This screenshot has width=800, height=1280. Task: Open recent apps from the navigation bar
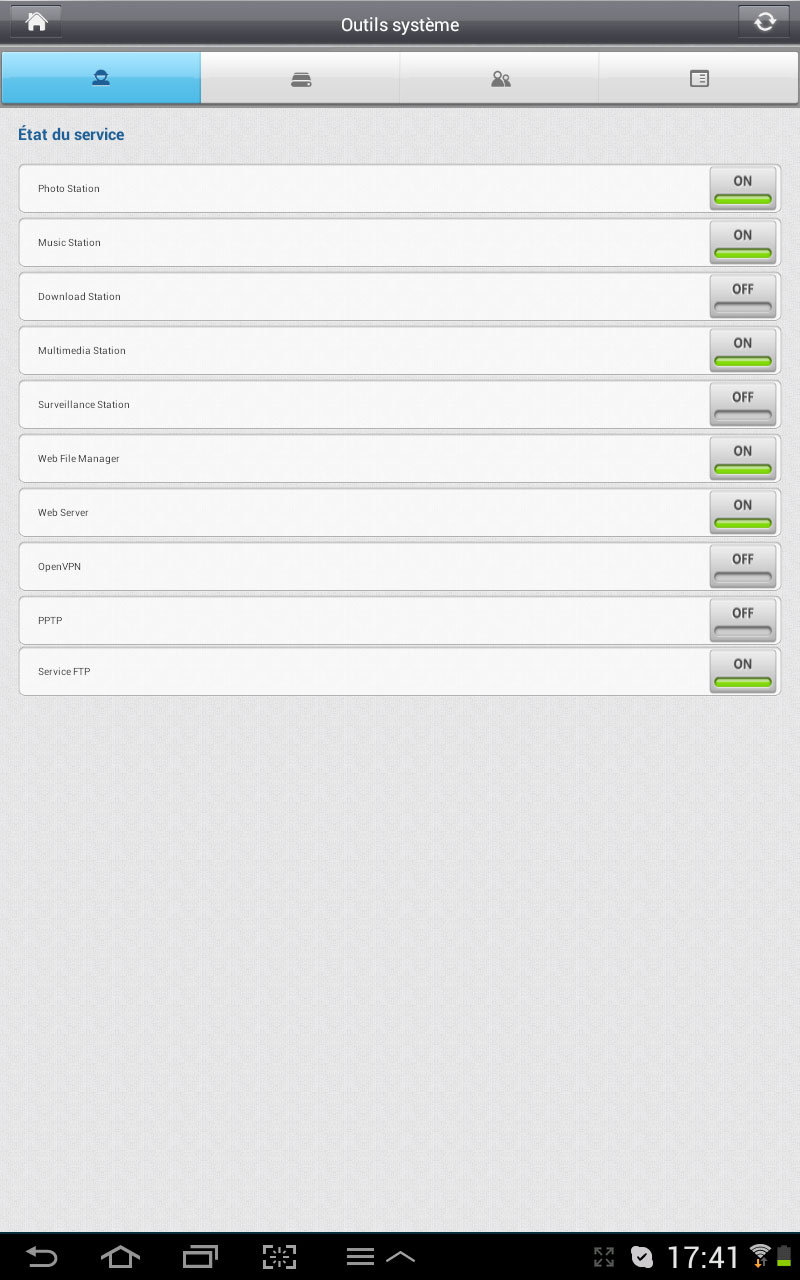pos(200,1257)
